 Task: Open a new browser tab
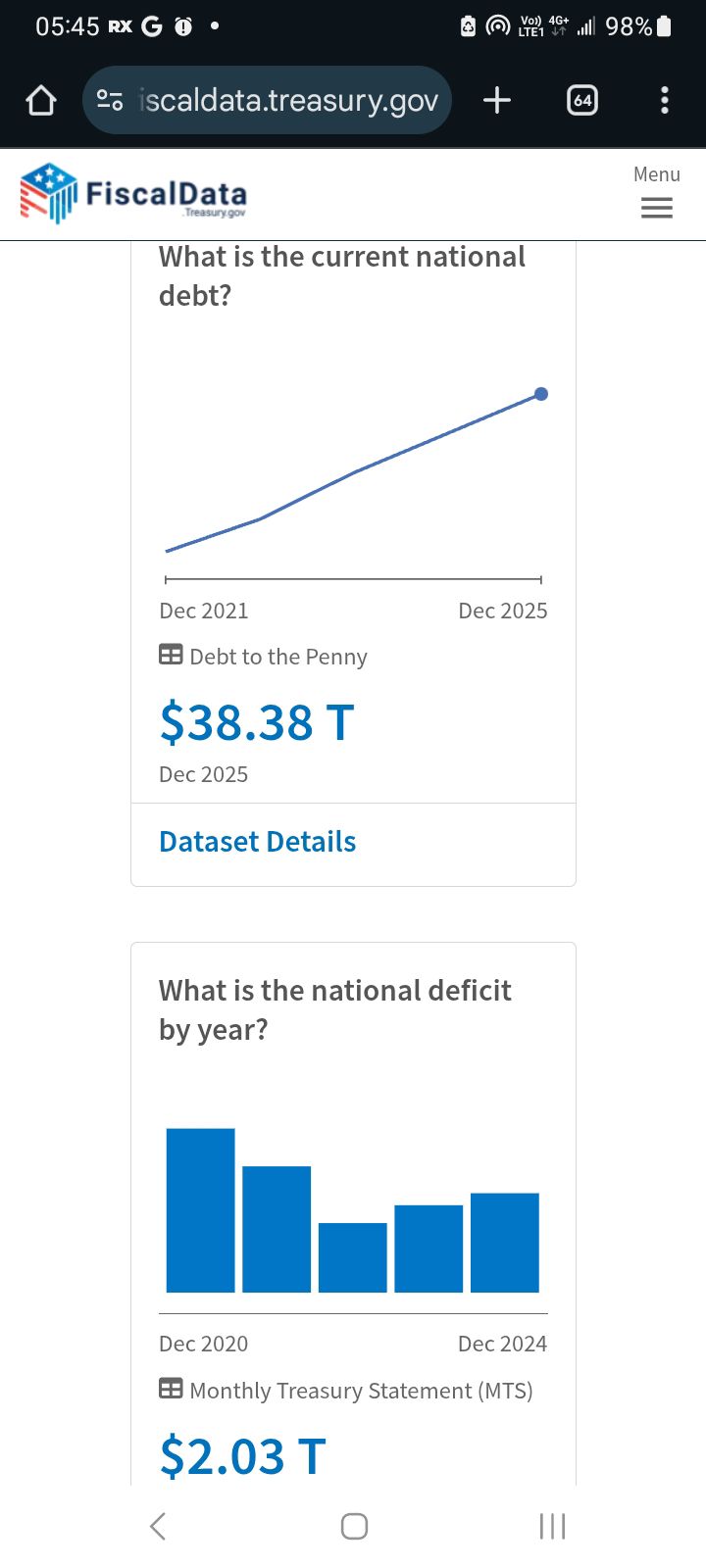click(x=497, y=100)
